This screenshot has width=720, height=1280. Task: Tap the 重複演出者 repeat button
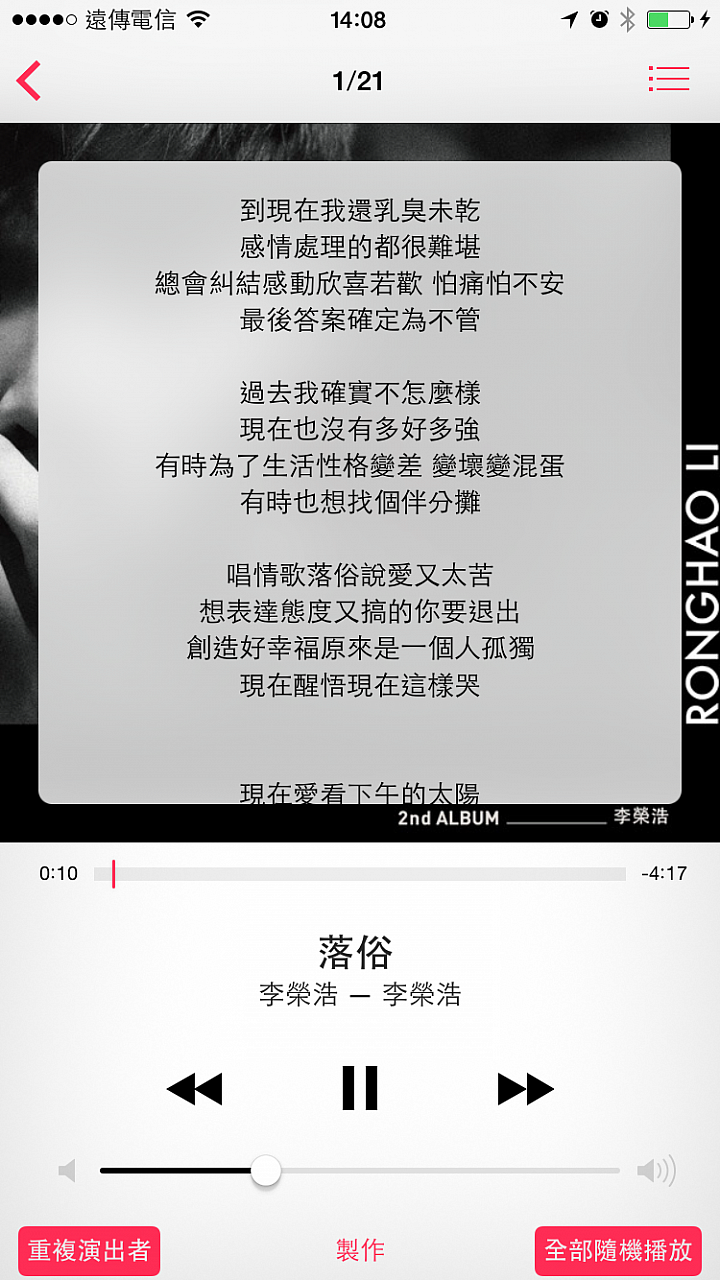[x=89, y=1250]
